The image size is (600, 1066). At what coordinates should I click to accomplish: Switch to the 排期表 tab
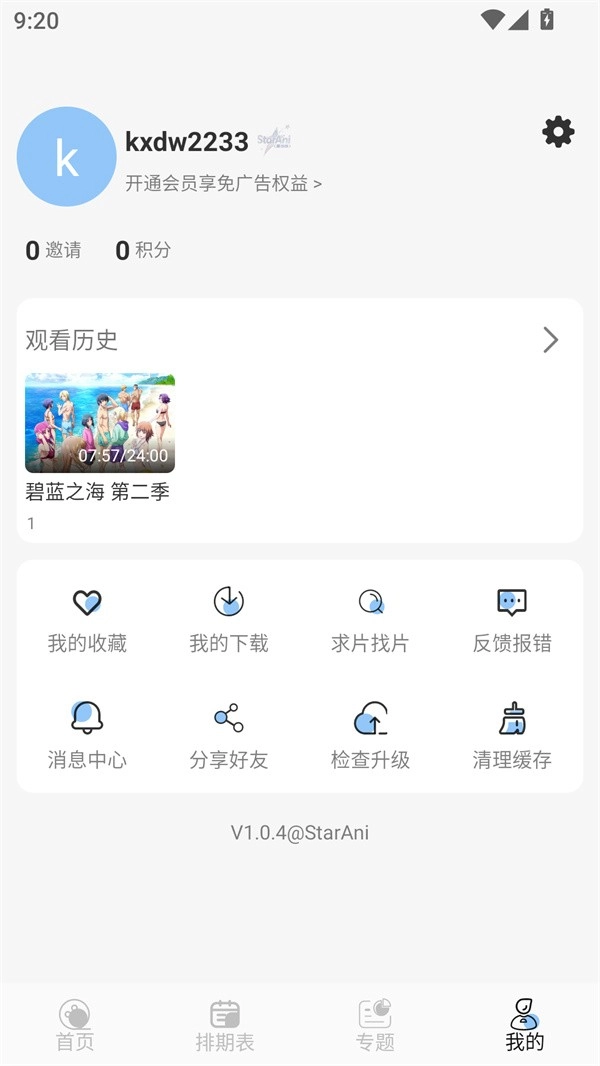(x=225, y=1025)
